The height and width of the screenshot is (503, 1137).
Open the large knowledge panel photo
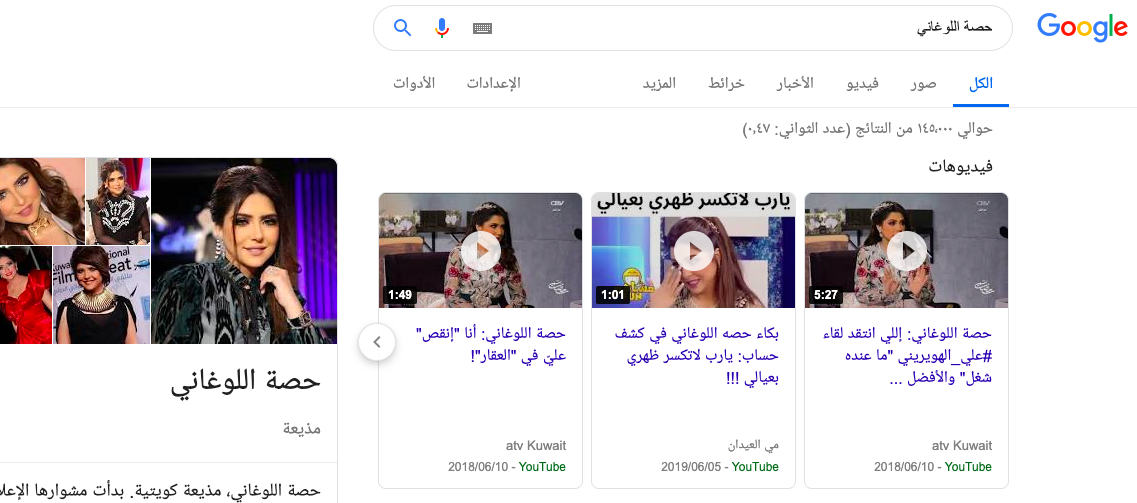click(244, 251)
